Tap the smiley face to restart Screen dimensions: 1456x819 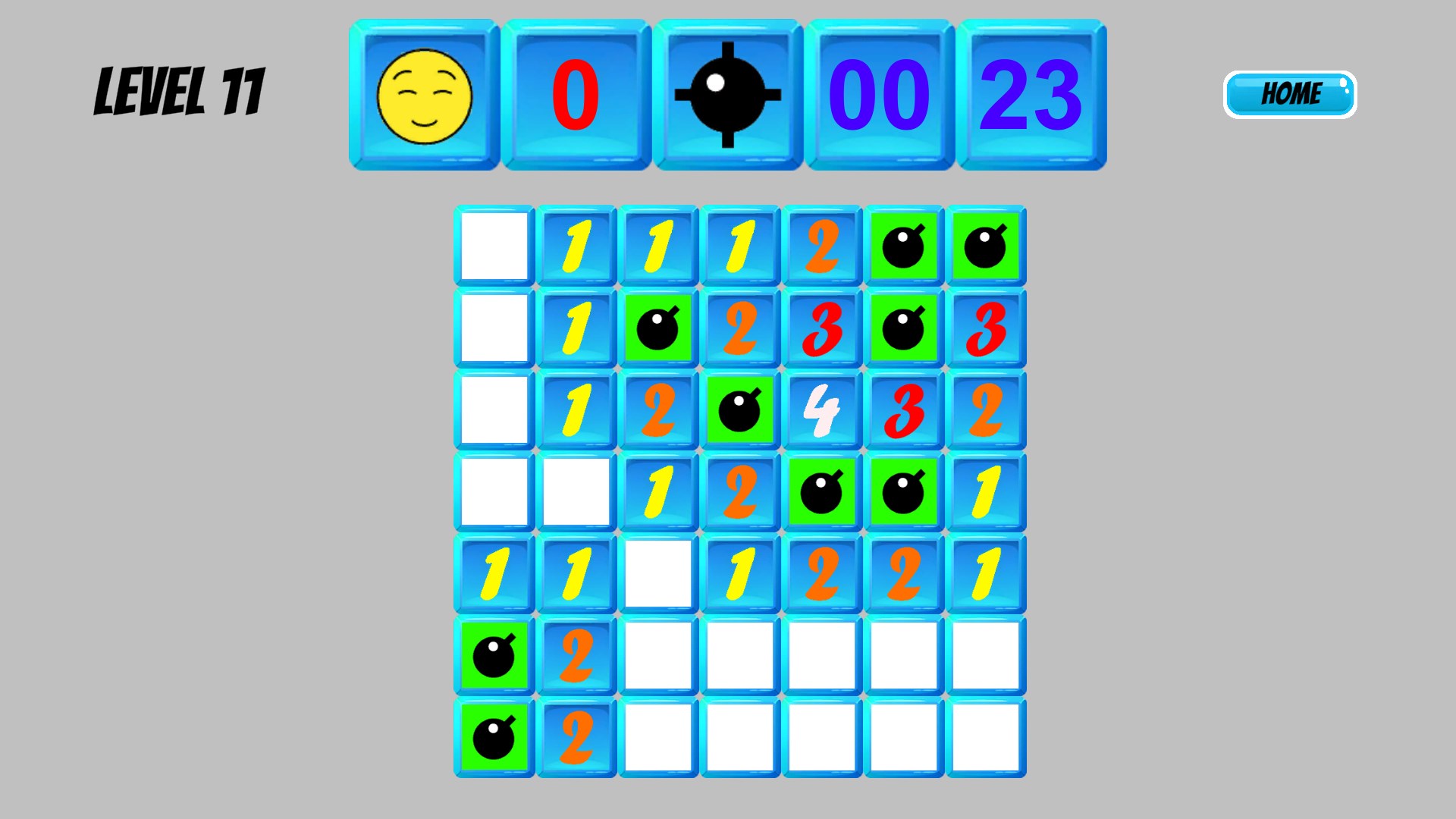pos(424,96)
